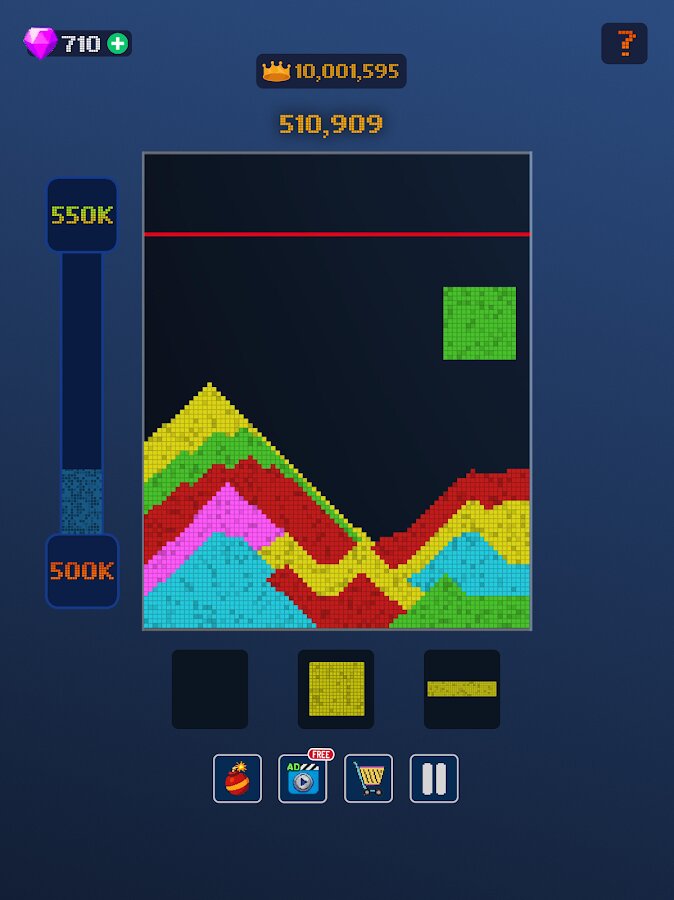Watch the free ad video
Viewport: 674px width, 900px height.
(302, 778)
